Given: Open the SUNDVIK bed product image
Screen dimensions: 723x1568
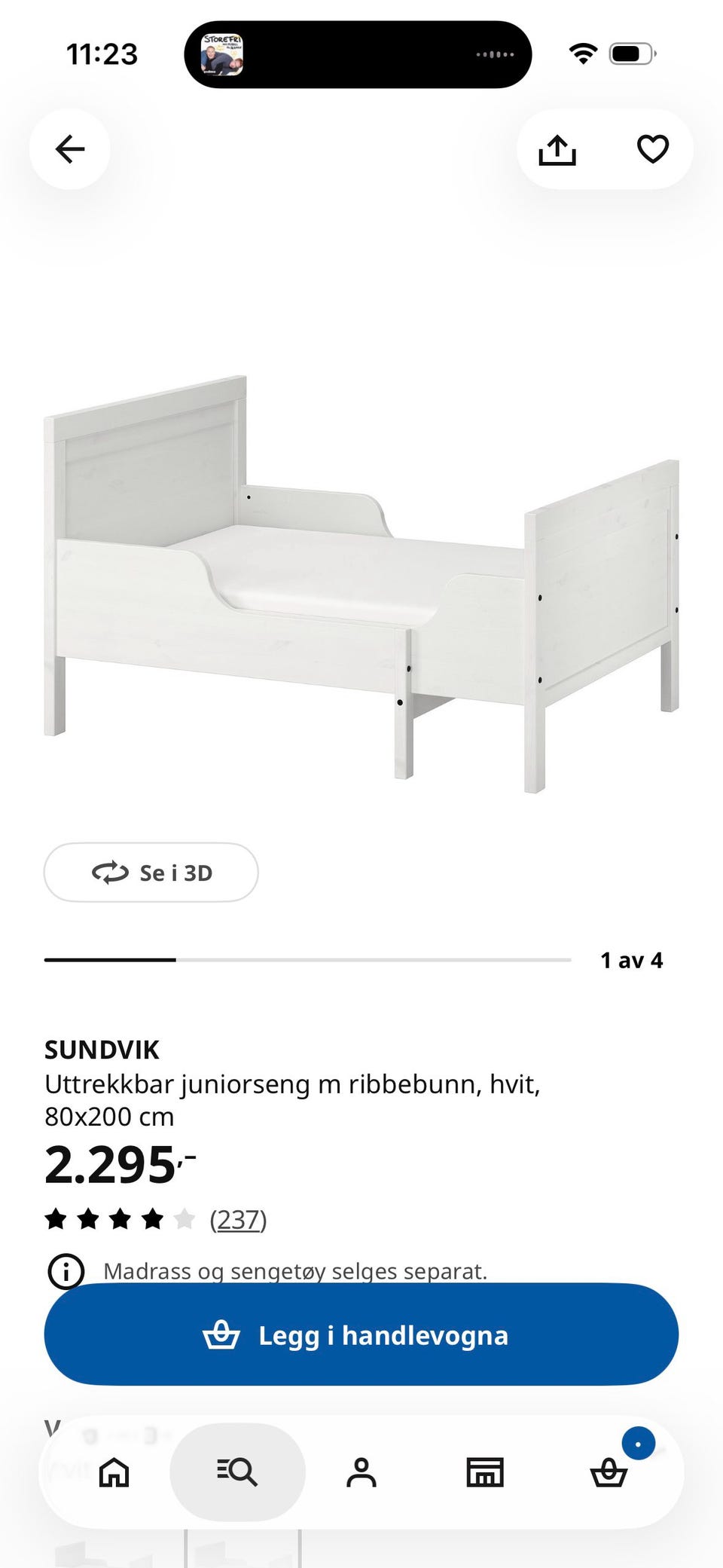Looking at the screenshot, I should tap(361, 584).
